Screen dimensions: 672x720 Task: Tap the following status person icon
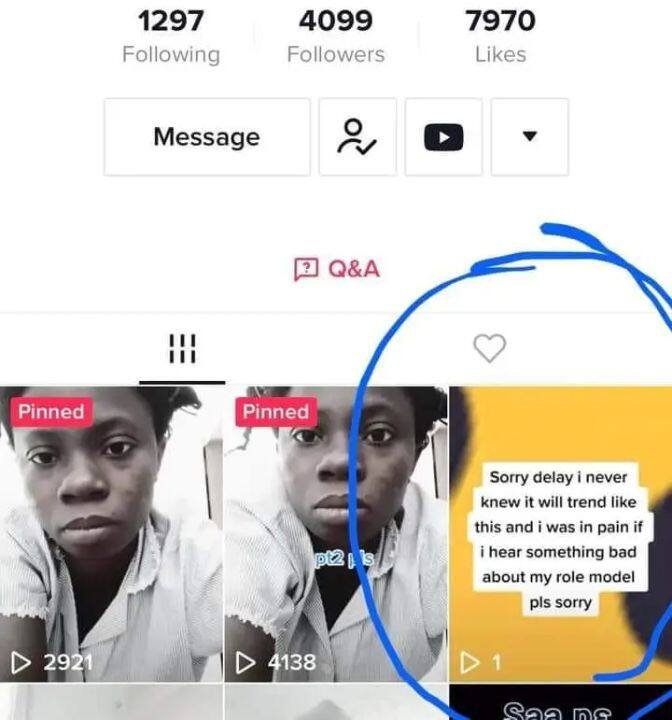(358, 137)
